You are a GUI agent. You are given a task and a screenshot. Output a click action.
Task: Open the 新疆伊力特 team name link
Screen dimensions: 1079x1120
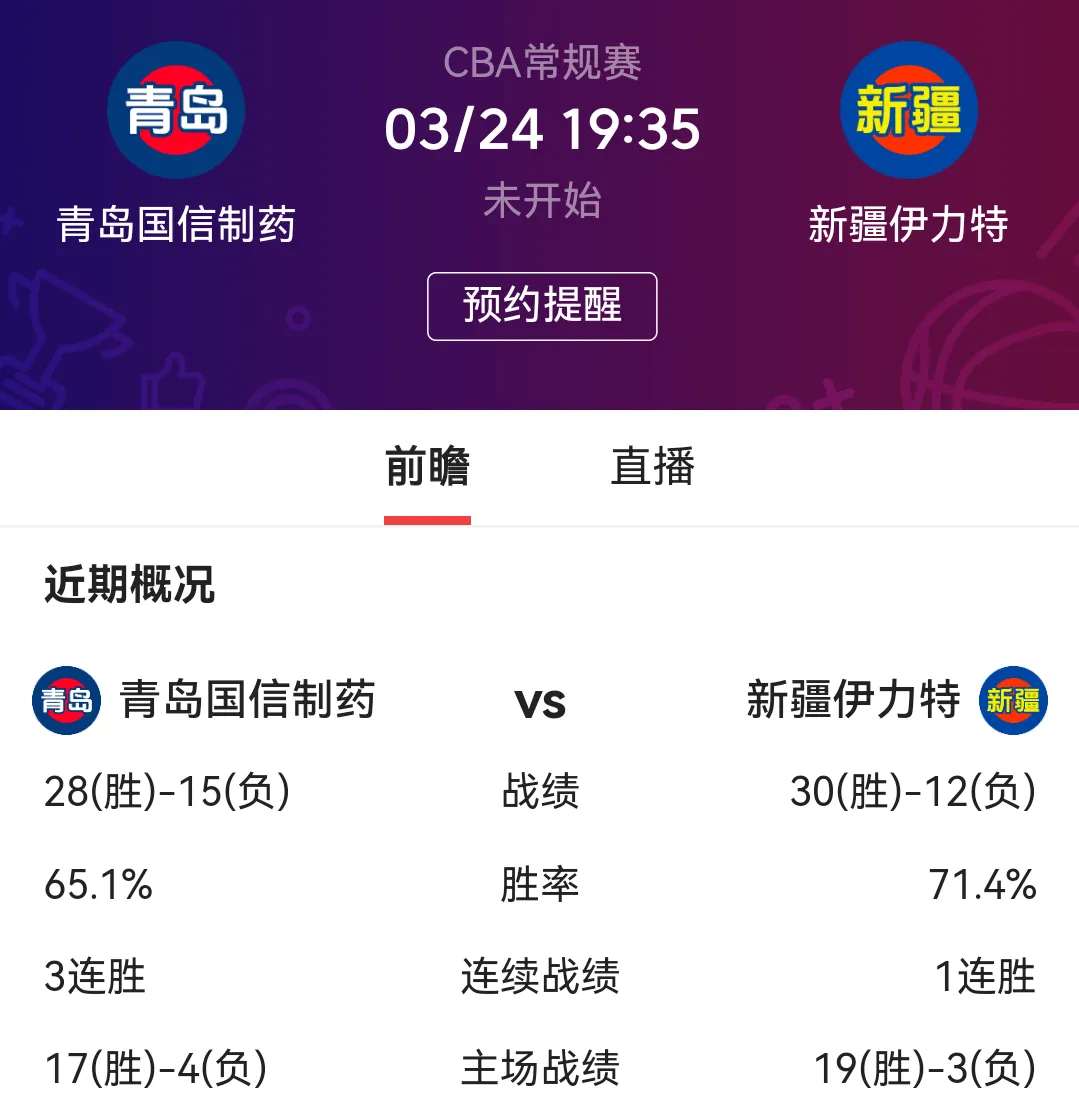tap(905, 224)
